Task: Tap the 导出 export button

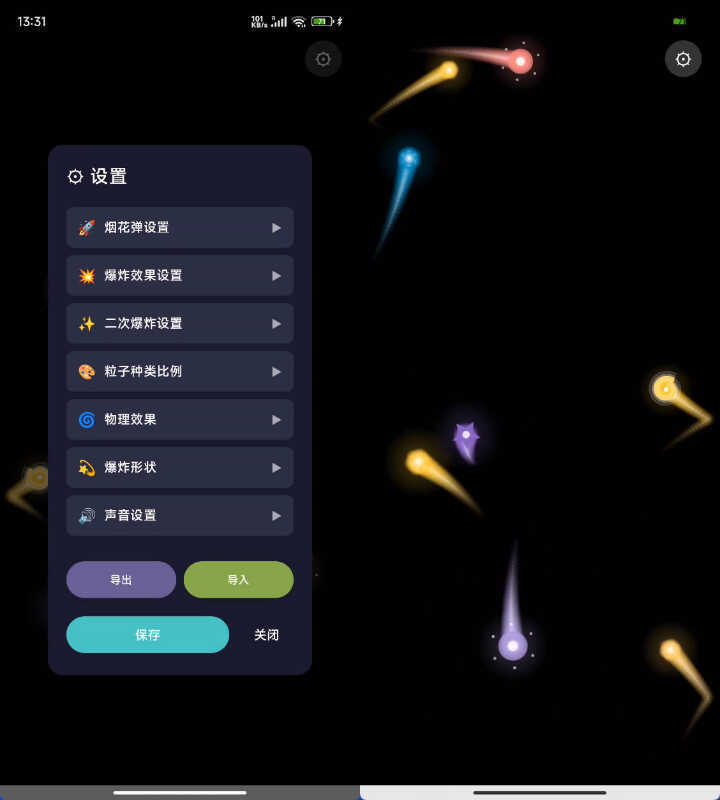Action: (x=121, y=579)
